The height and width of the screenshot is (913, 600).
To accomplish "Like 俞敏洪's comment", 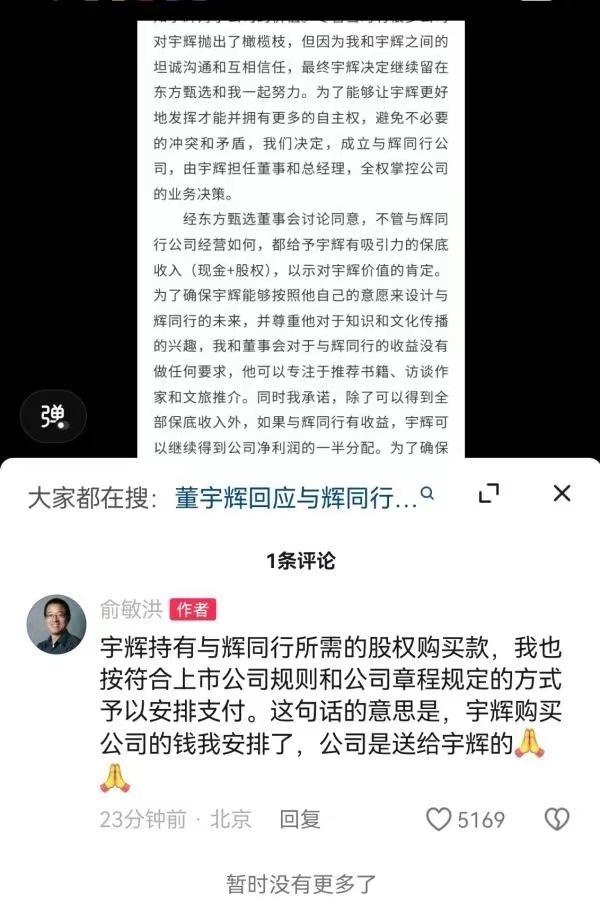I will [440, 820].
